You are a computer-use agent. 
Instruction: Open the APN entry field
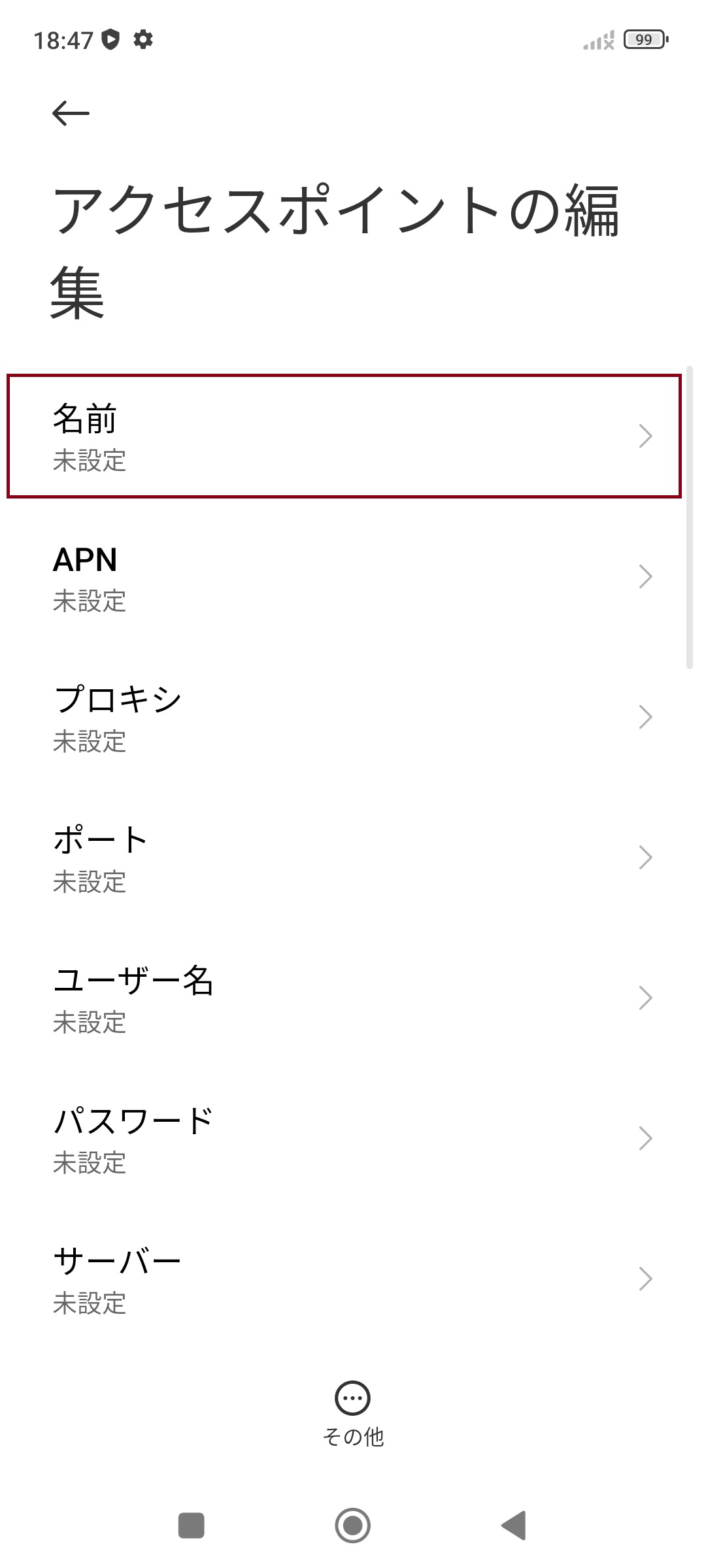tap(261, 575)
